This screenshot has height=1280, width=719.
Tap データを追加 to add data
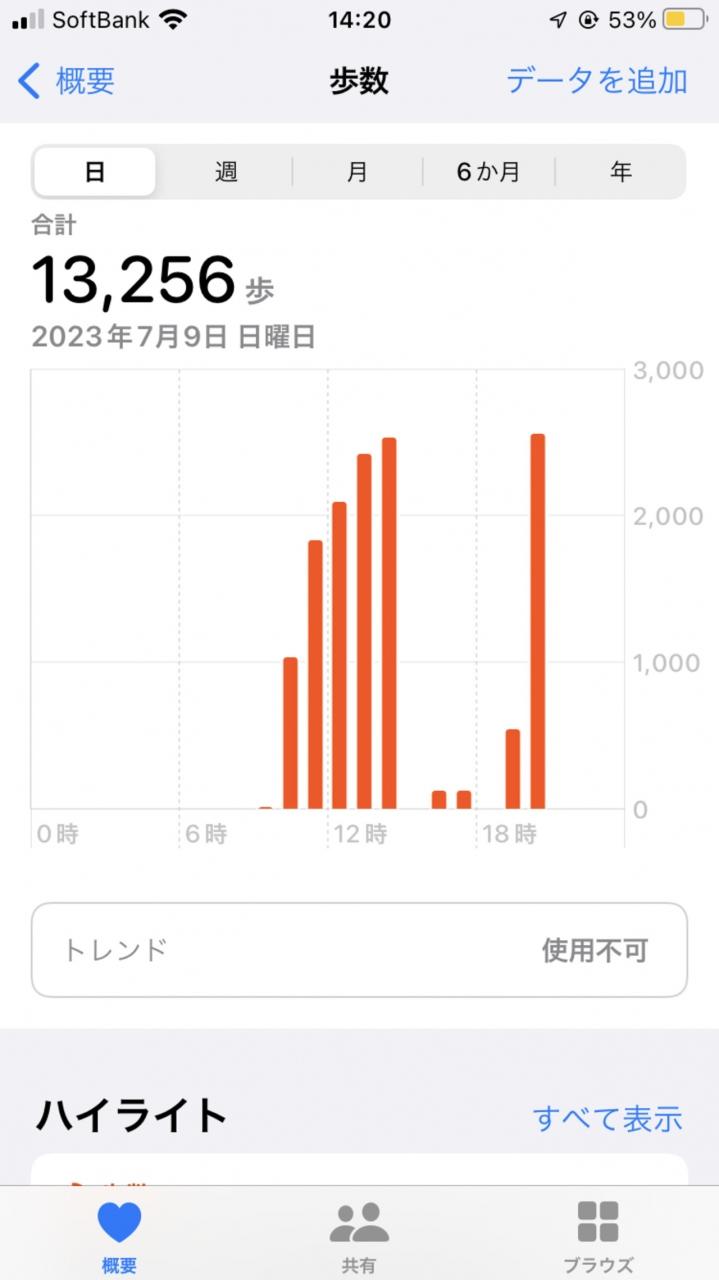point(597,80)
